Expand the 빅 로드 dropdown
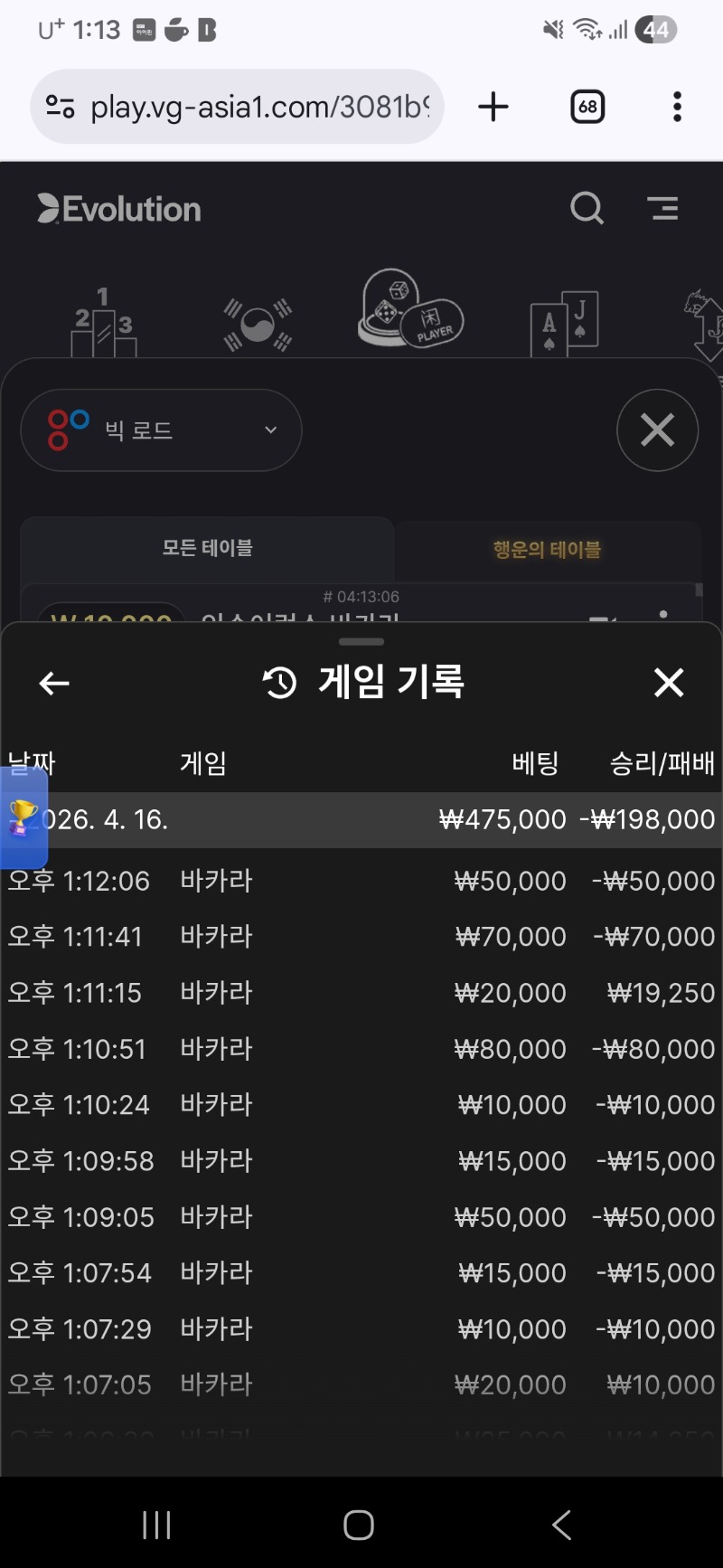 click(161, 430)
